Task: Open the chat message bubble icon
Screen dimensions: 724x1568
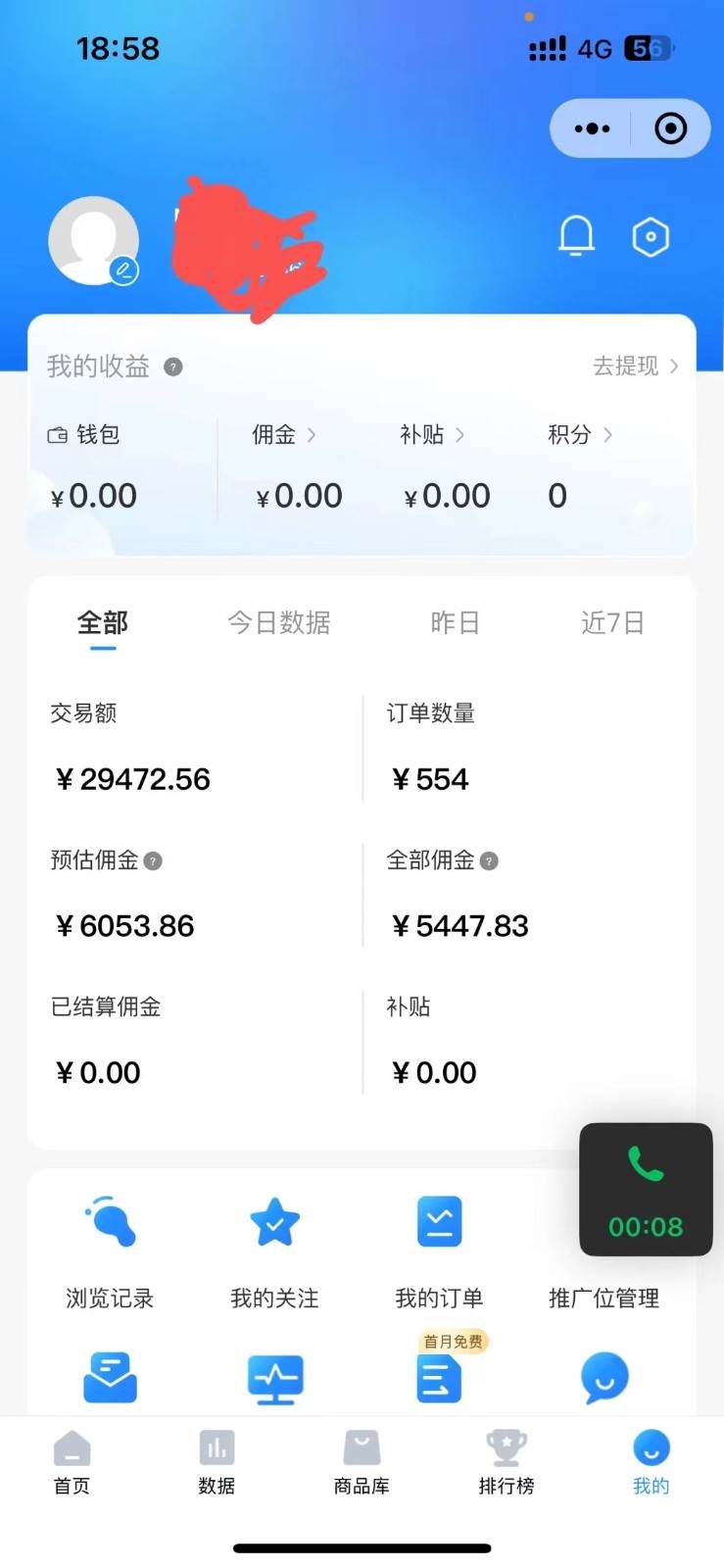Action: click(603, 1377)
